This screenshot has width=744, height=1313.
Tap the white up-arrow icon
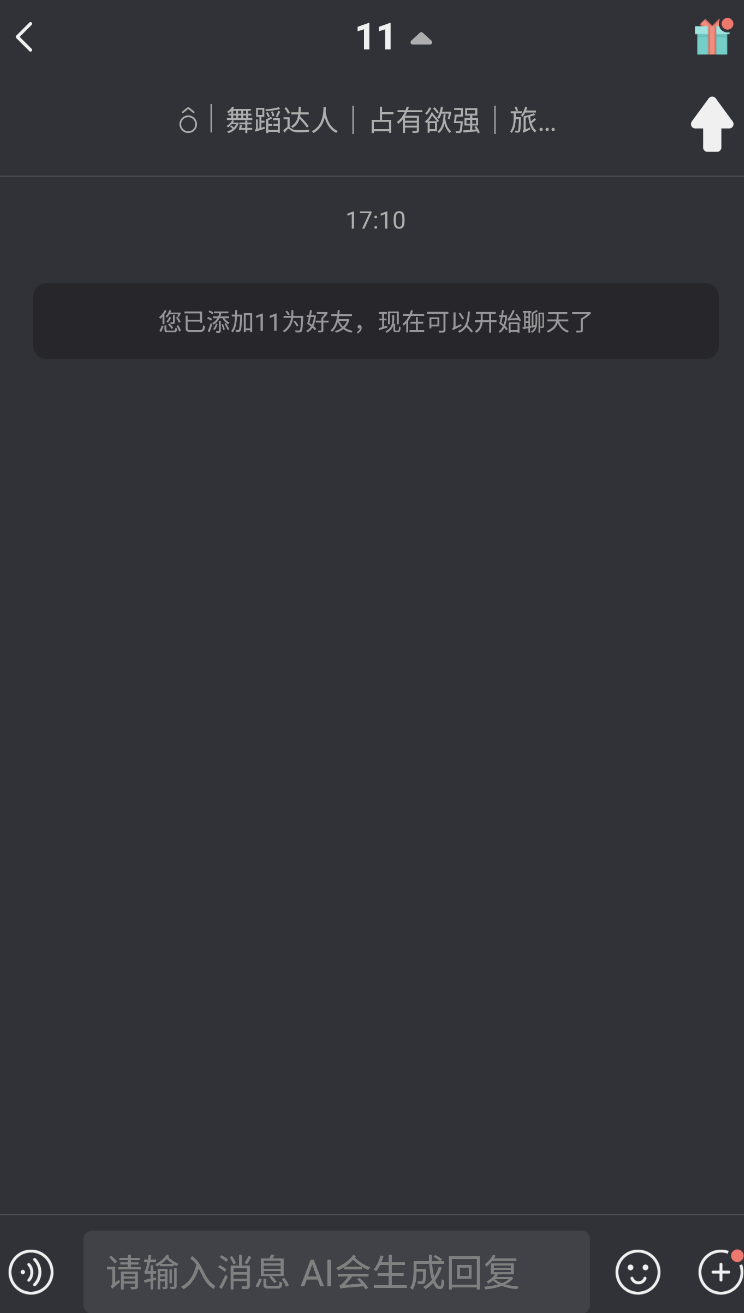pos(712,124)
